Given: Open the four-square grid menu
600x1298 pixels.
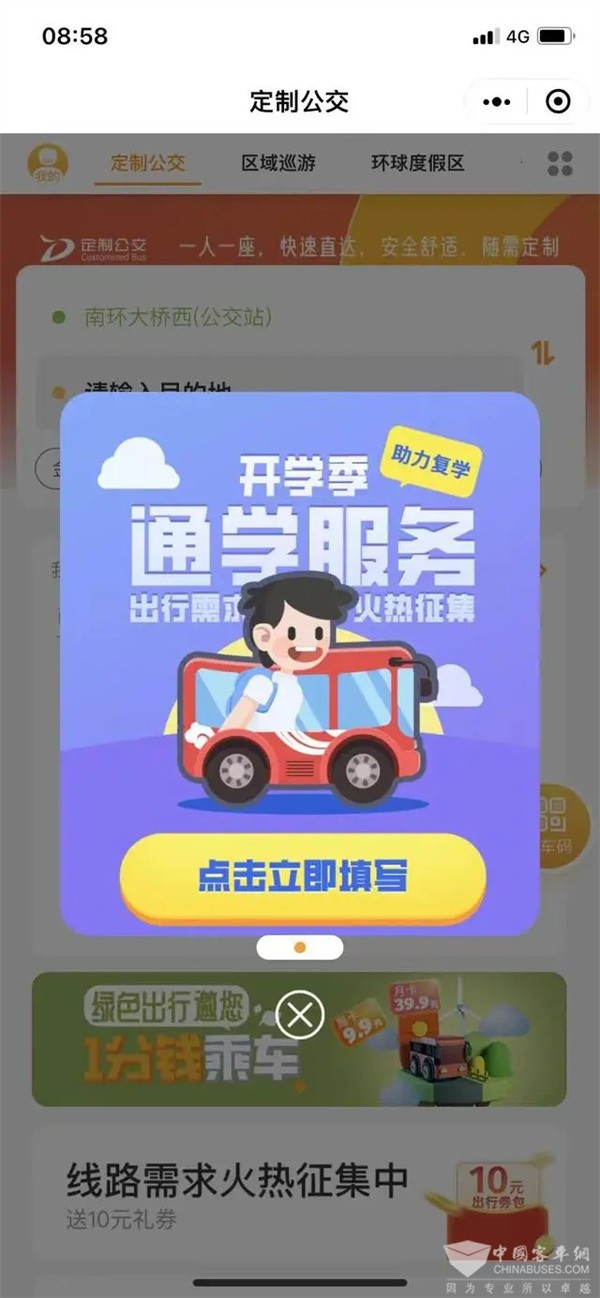Looking at the screenshot, I should [x=560, y=163].
